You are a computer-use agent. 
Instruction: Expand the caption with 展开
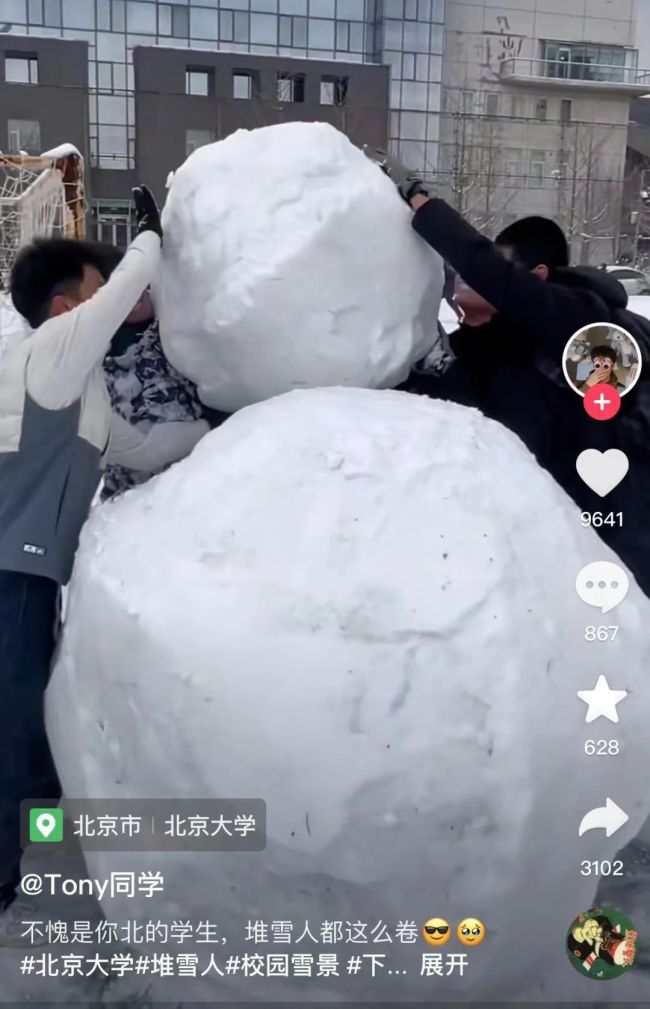coord(443,965)
